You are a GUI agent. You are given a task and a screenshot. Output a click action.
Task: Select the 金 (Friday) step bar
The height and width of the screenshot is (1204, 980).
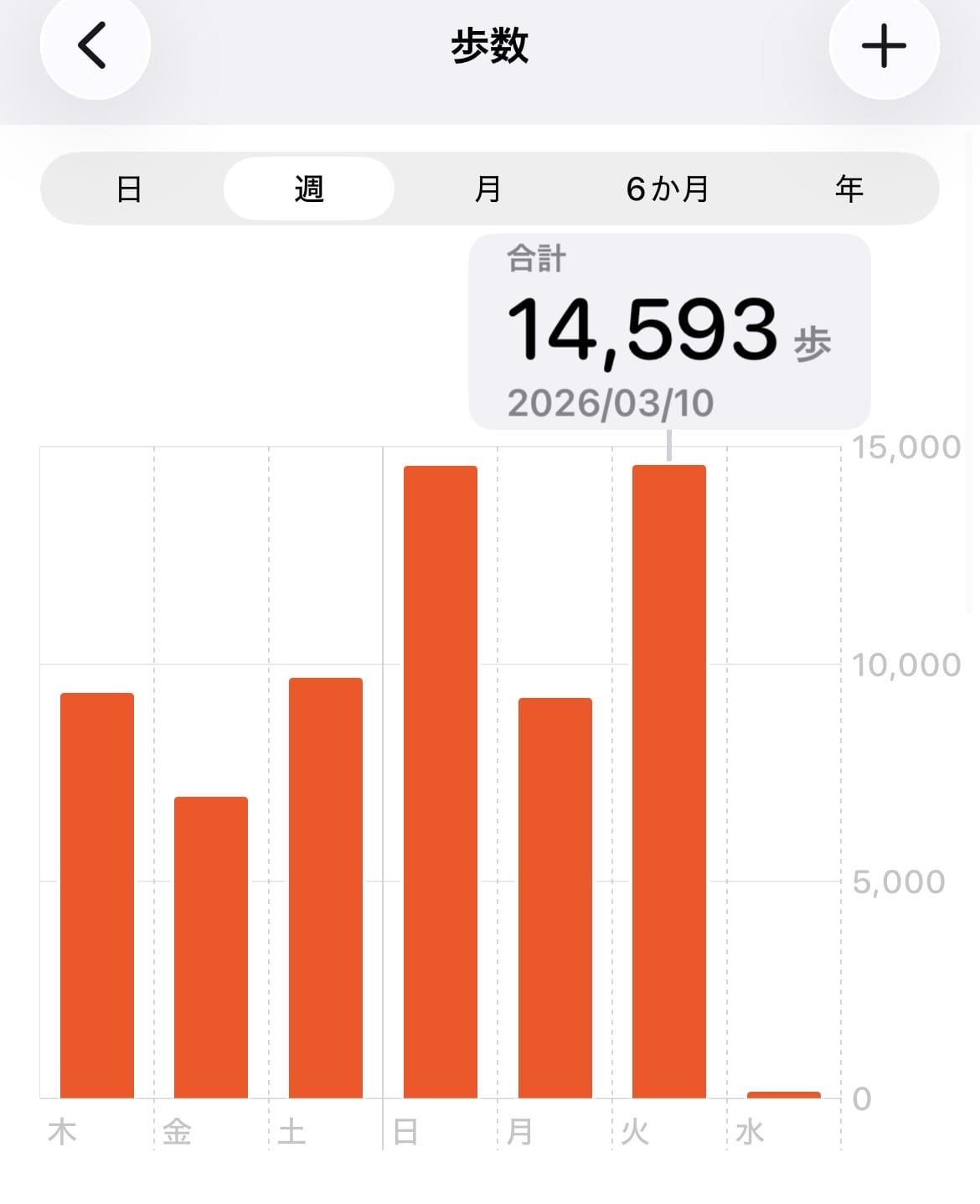click(x=211, y=947)
